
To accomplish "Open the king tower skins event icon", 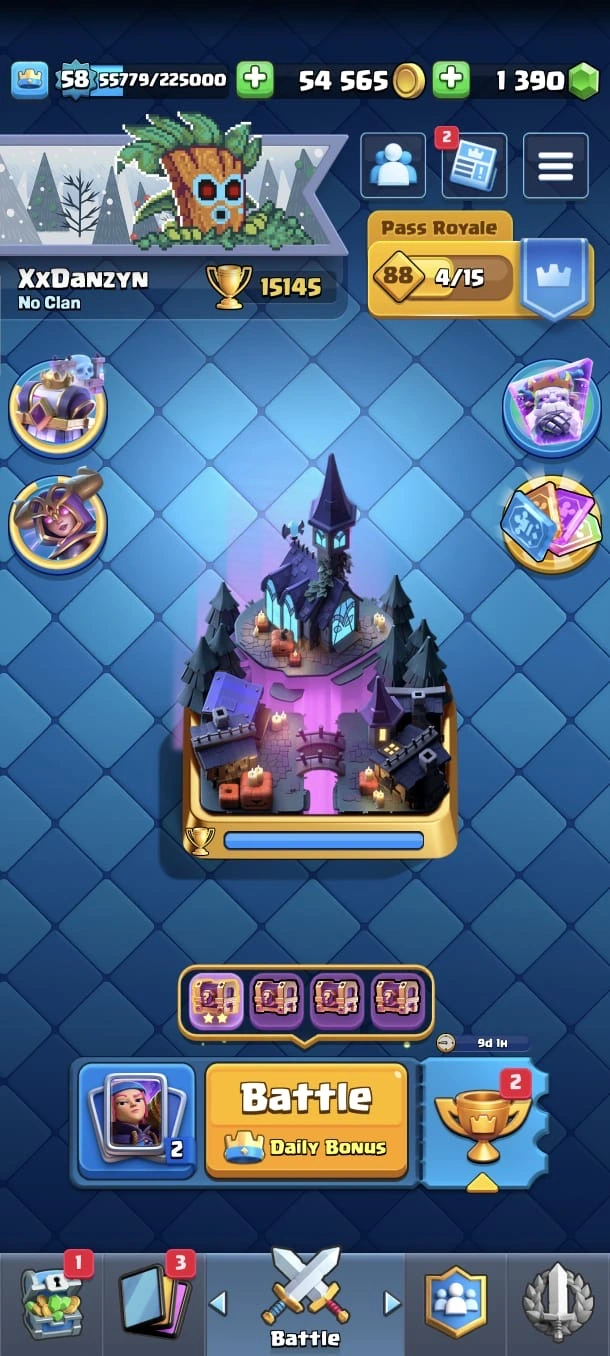I will click(x=58, y=405).
